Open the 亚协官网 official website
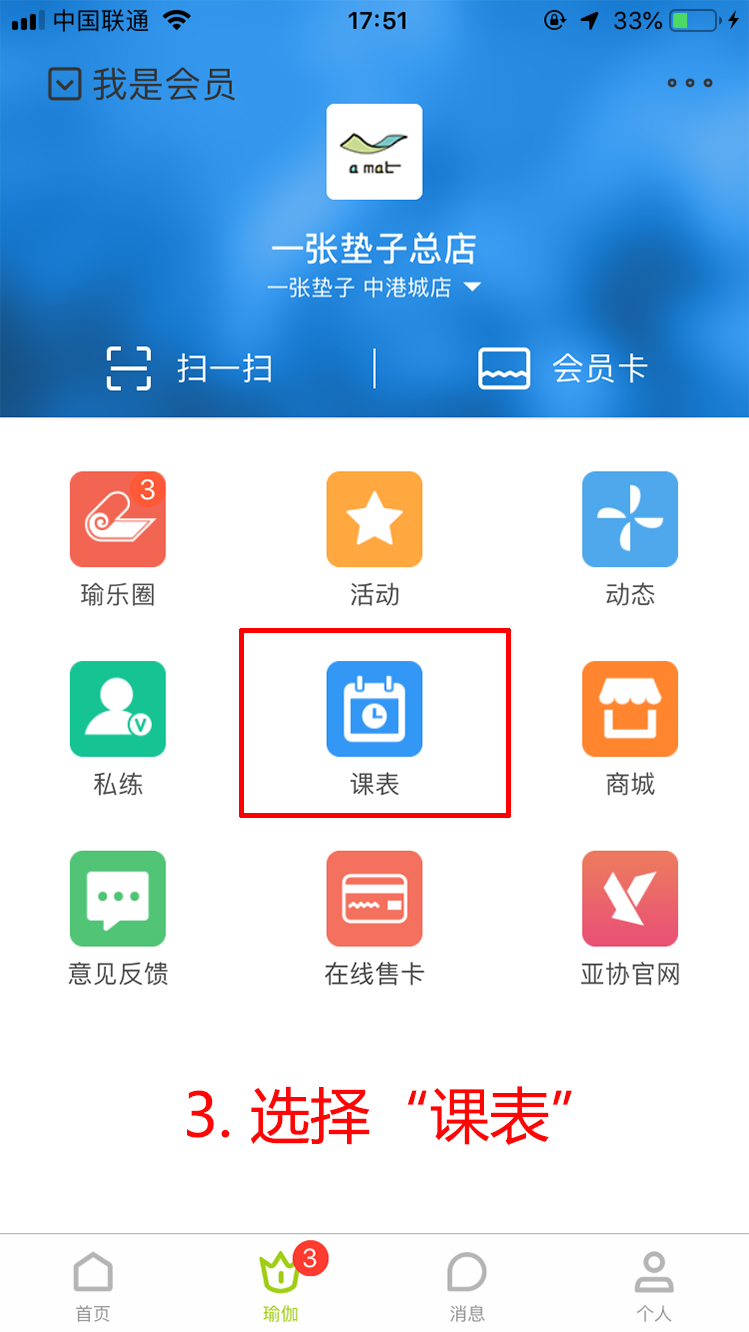Screen dimensions: 749x1332 [x=630, y=918]
